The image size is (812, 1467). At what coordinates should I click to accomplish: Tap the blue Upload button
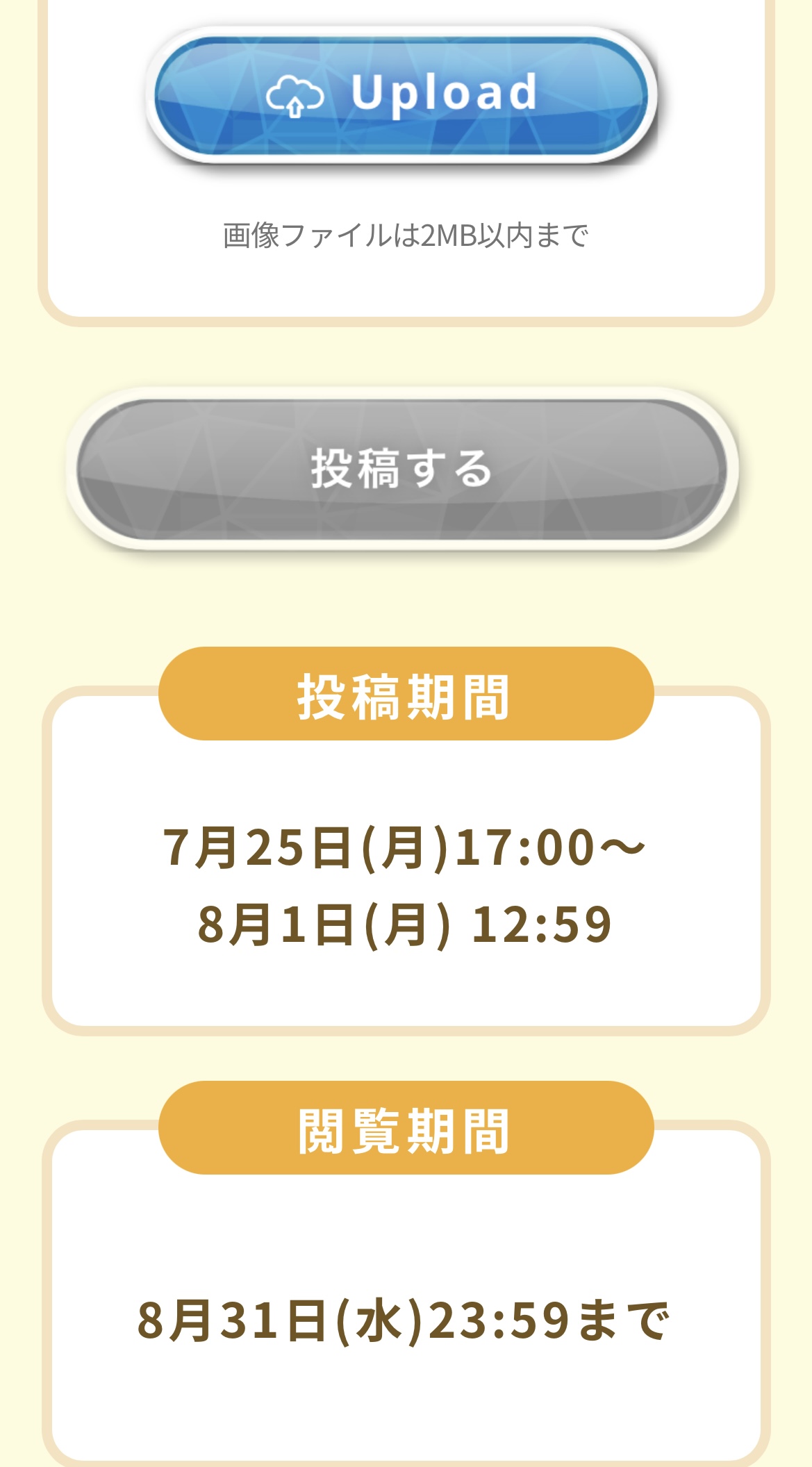click(x=401, y=94)
